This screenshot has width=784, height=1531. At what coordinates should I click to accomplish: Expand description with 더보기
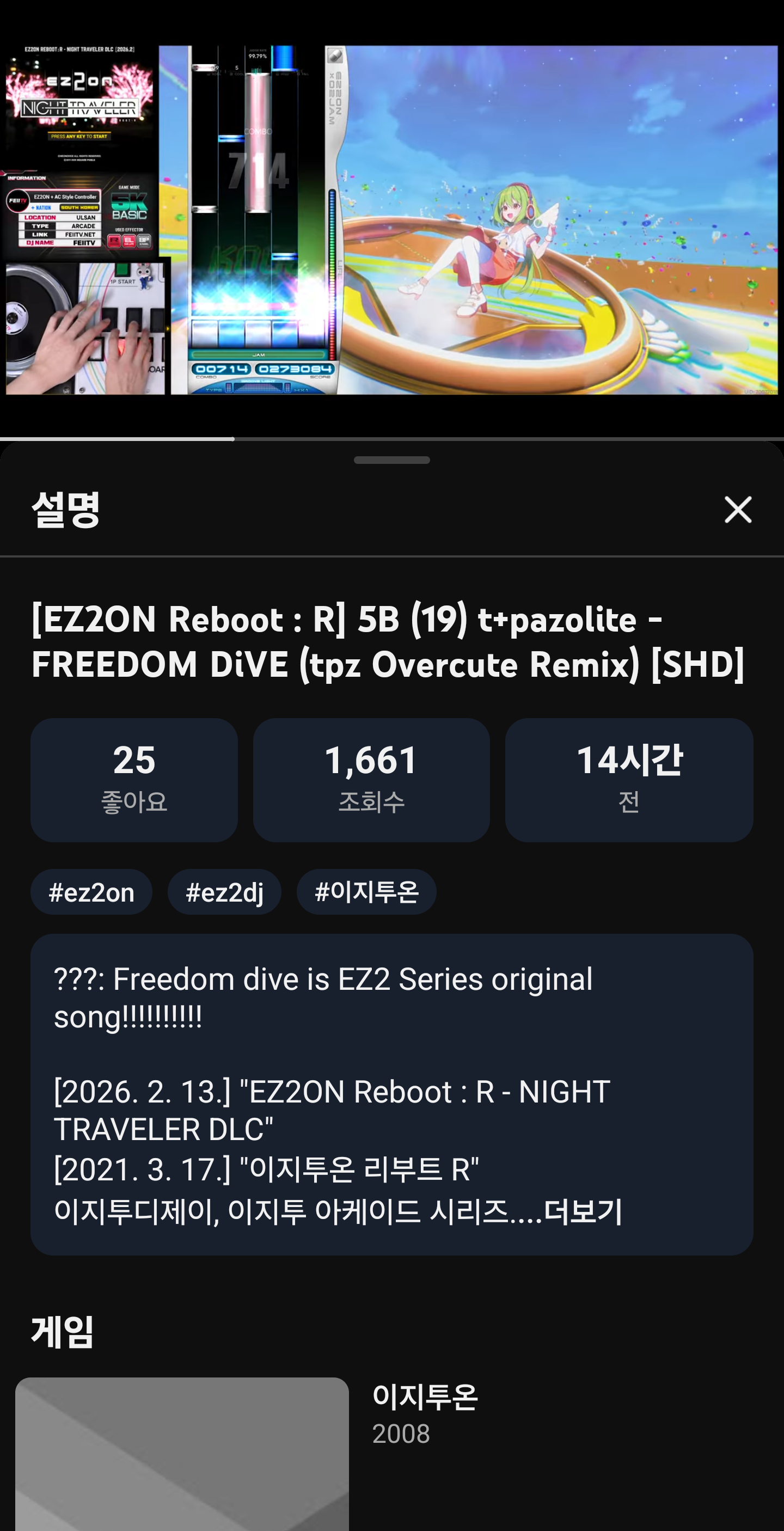[583, 1210]
